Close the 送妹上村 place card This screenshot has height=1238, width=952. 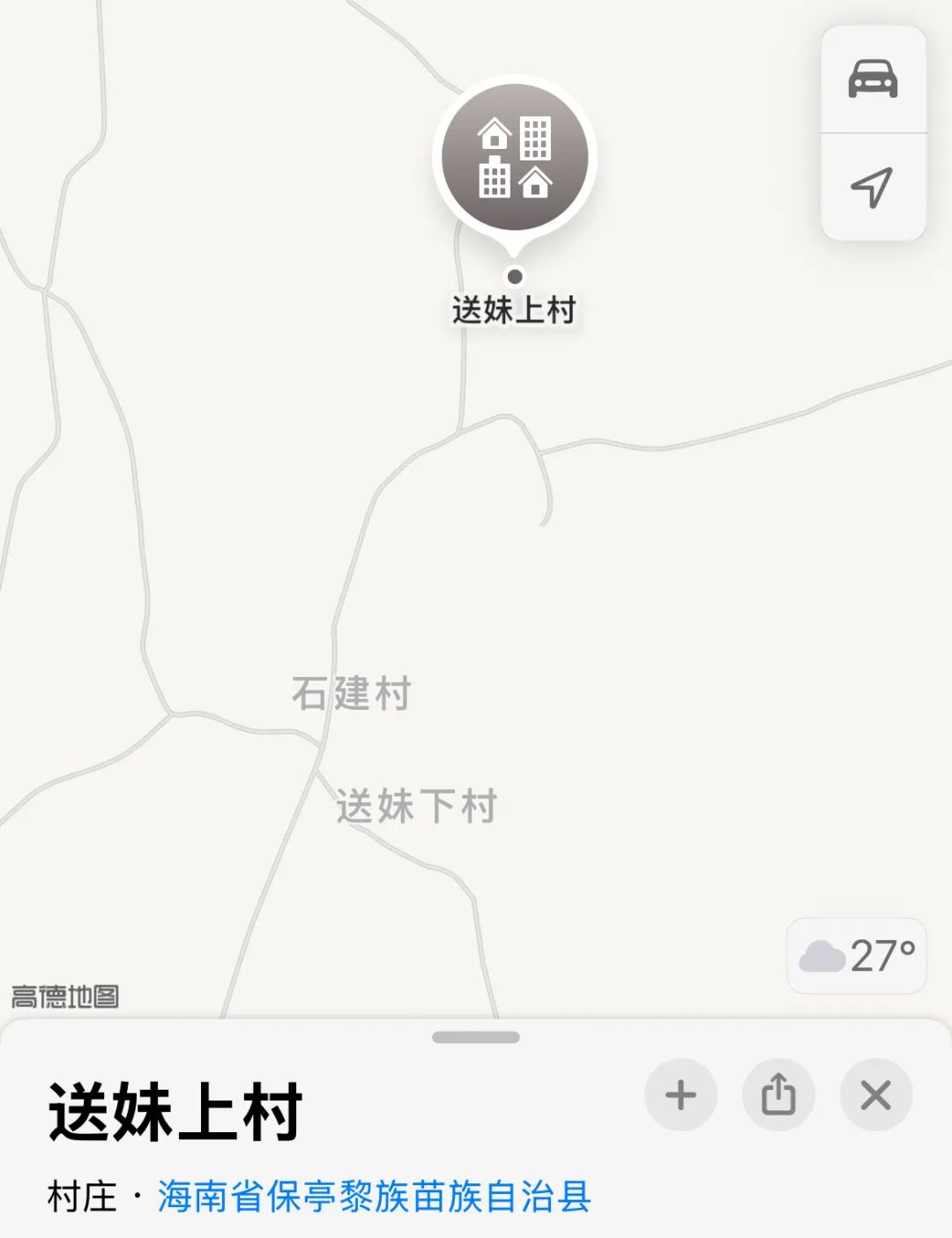tap(875, 1095)
